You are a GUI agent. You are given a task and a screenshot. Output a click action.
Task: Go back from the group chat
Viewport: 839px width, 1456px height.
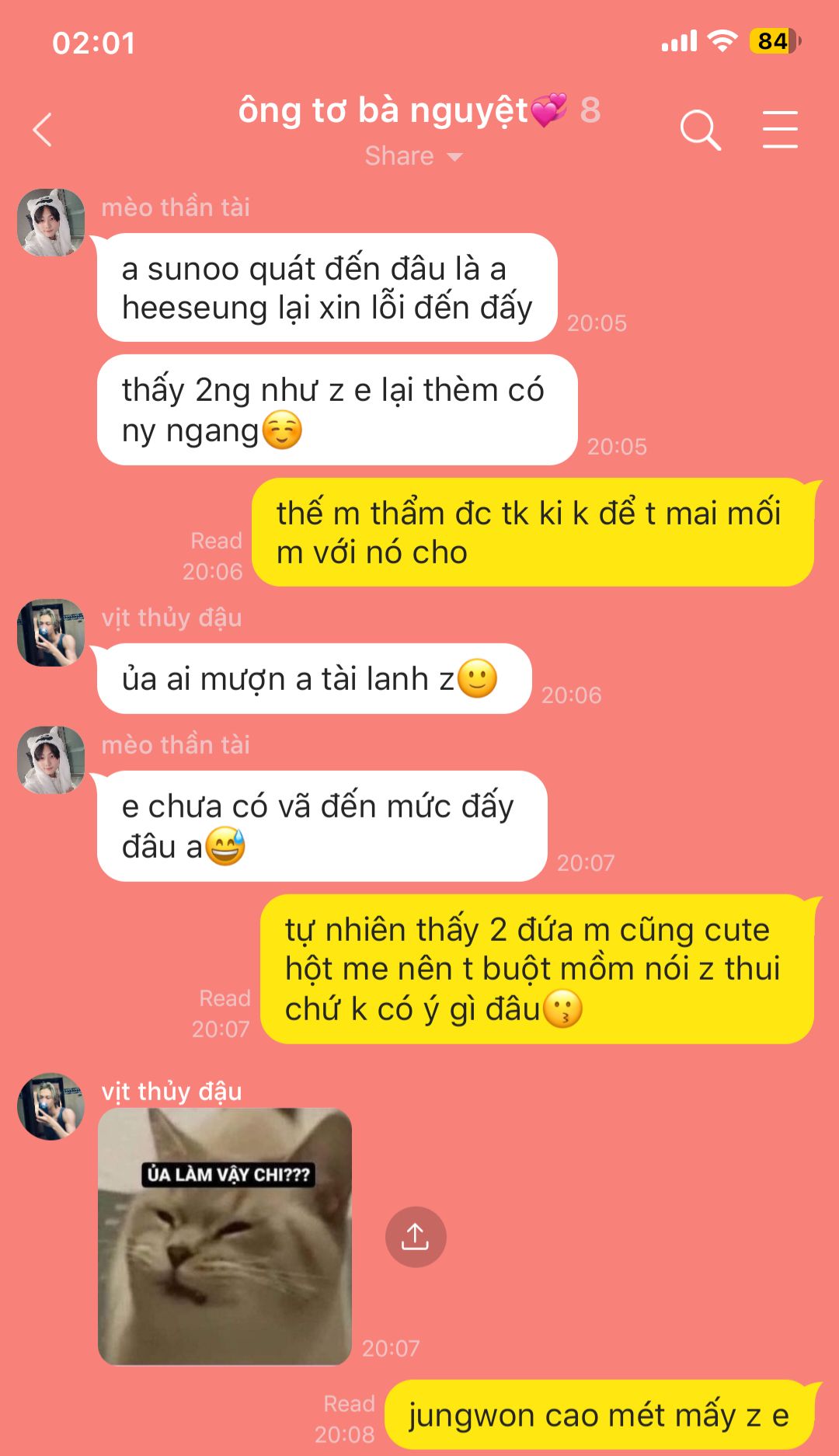pyautogui.click(x=44, y=129)
